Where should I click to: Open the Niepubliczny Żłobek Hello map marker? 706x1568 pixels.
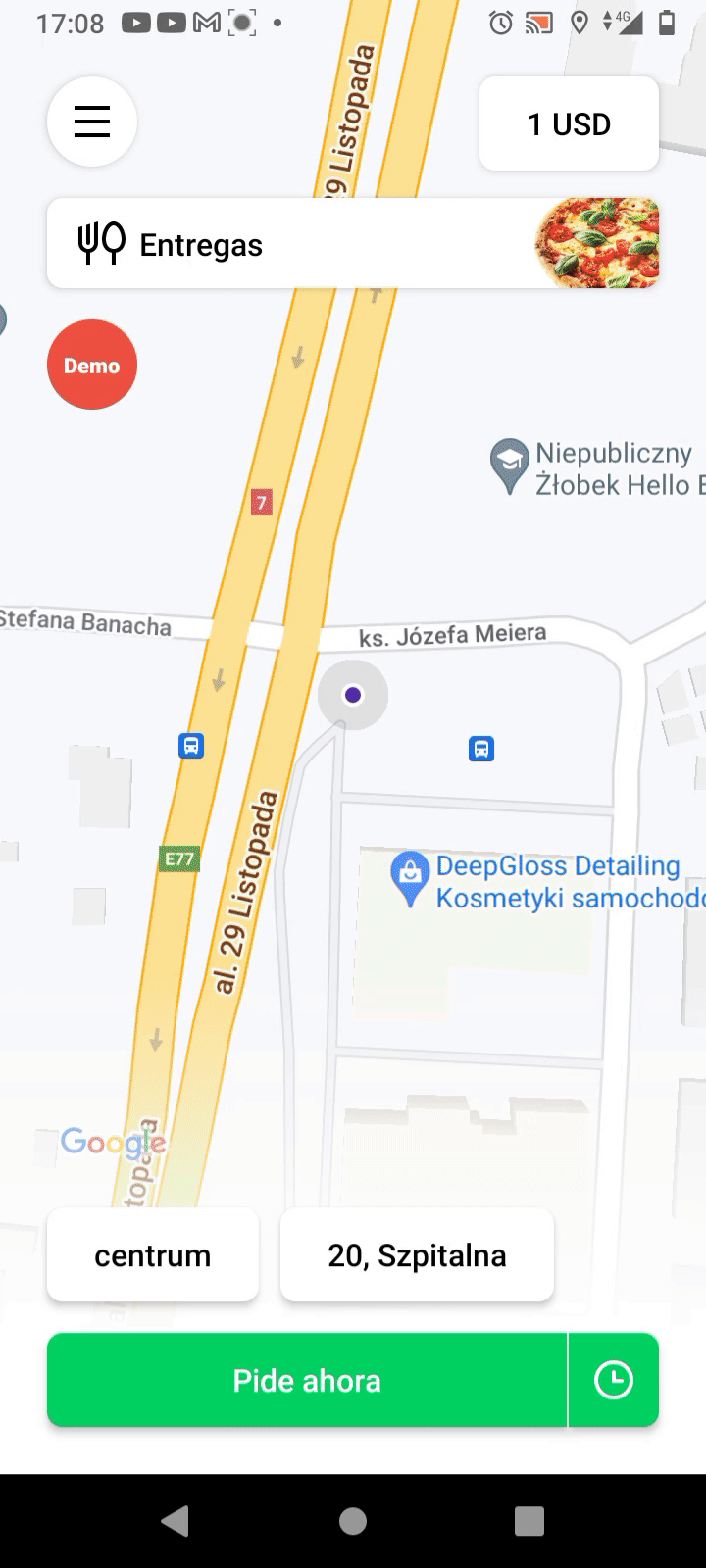(x=509, y=465)
